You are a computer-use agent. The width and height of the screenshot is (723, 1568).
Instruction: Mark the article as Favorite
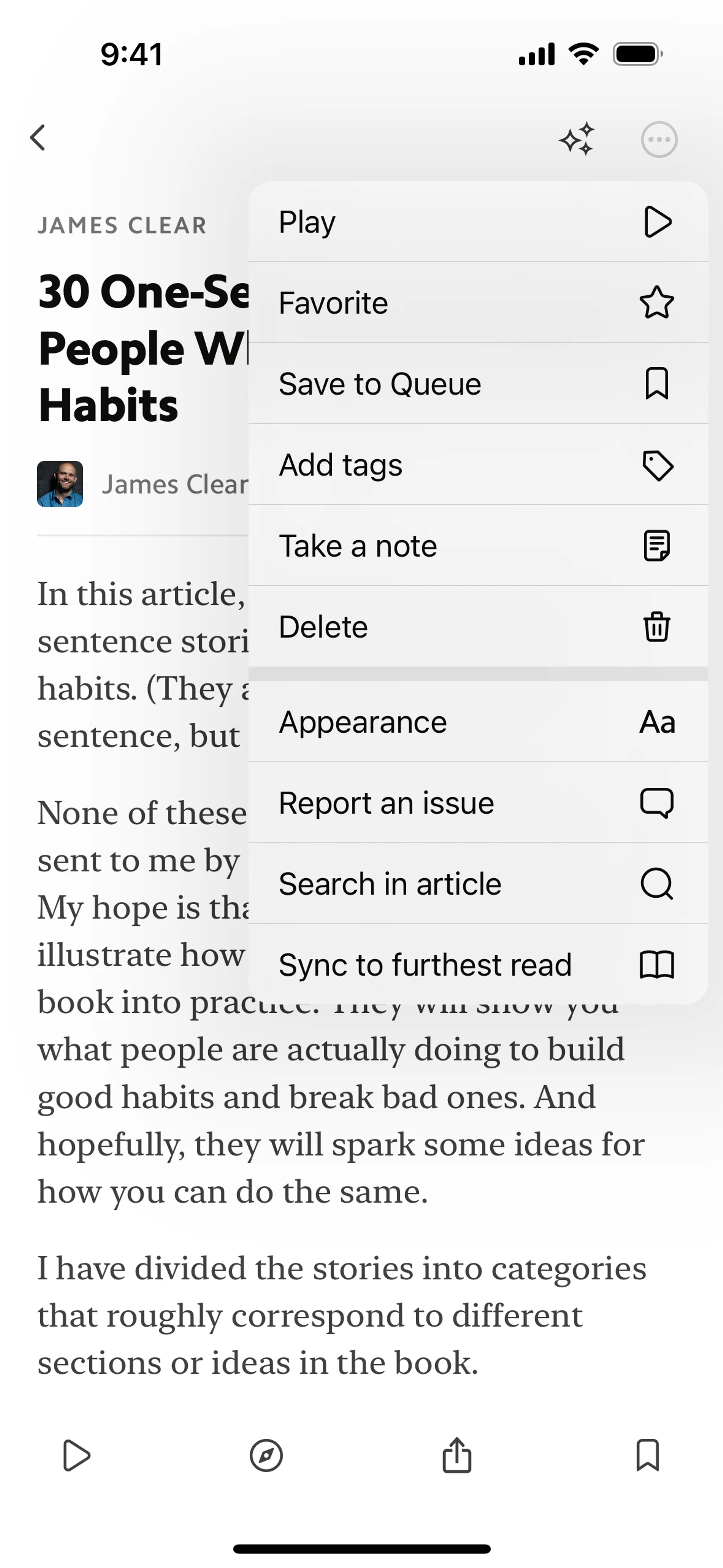coord(478,303)
